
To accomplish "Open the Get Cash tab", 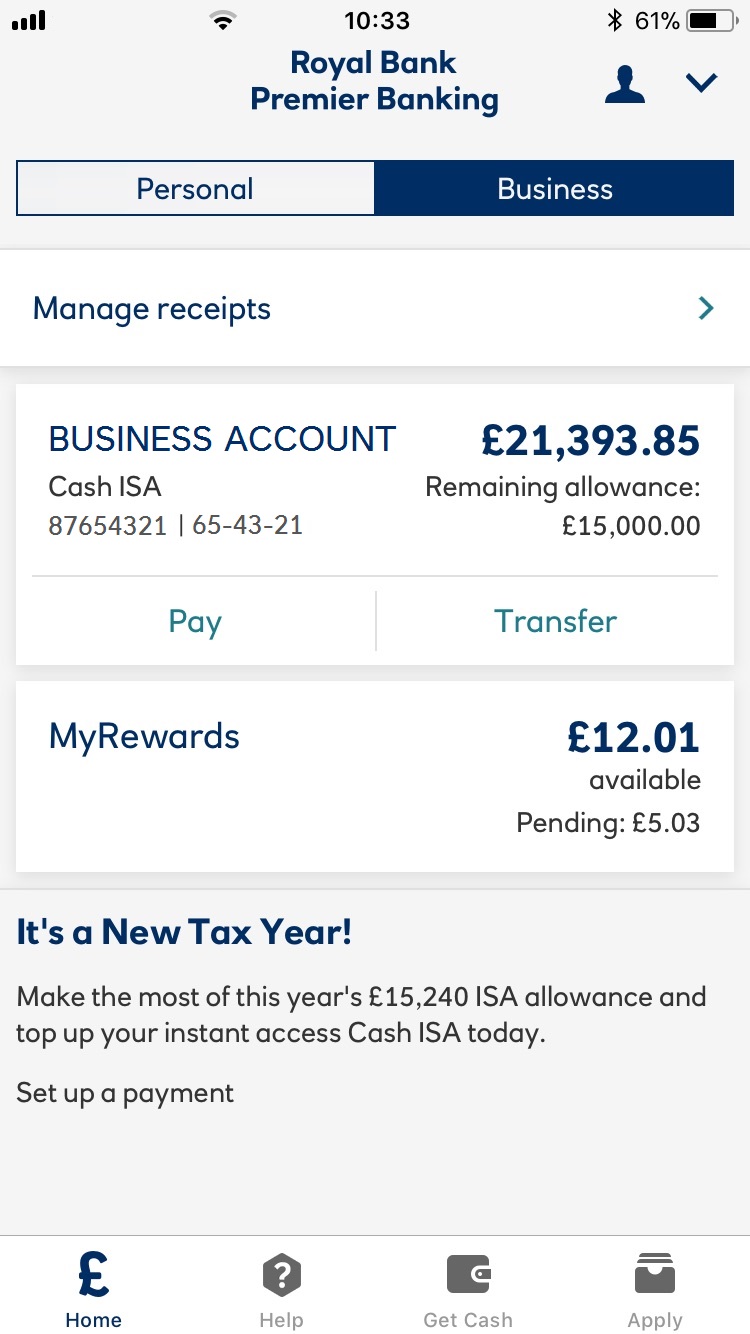I will pos(468,1290).
